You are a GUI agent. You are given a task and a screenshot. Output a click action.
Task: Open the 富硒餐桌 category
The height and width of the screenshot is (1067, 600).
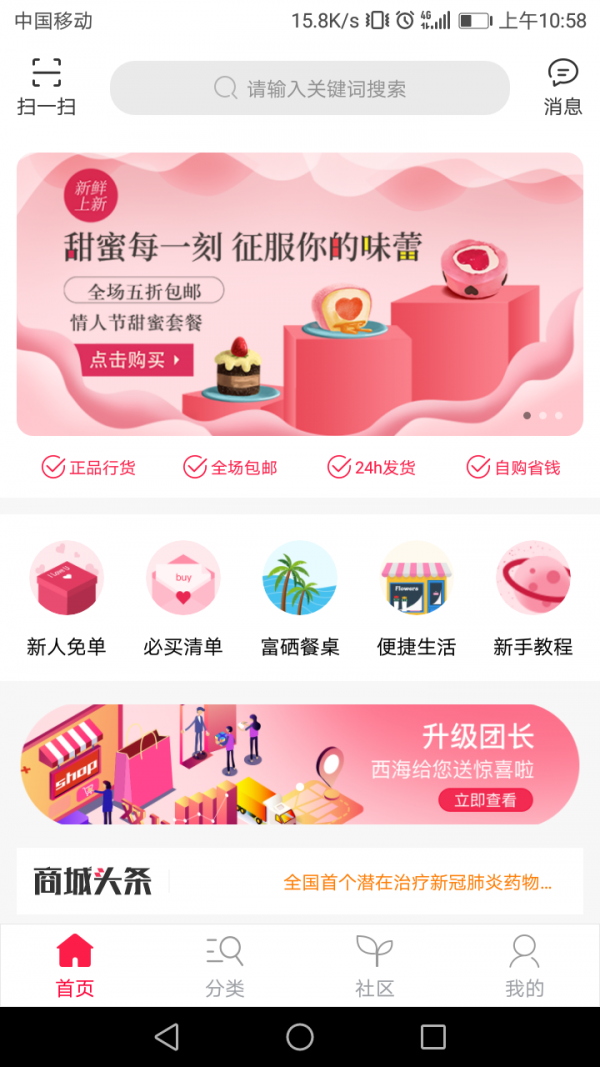click(x=300, y=598)
